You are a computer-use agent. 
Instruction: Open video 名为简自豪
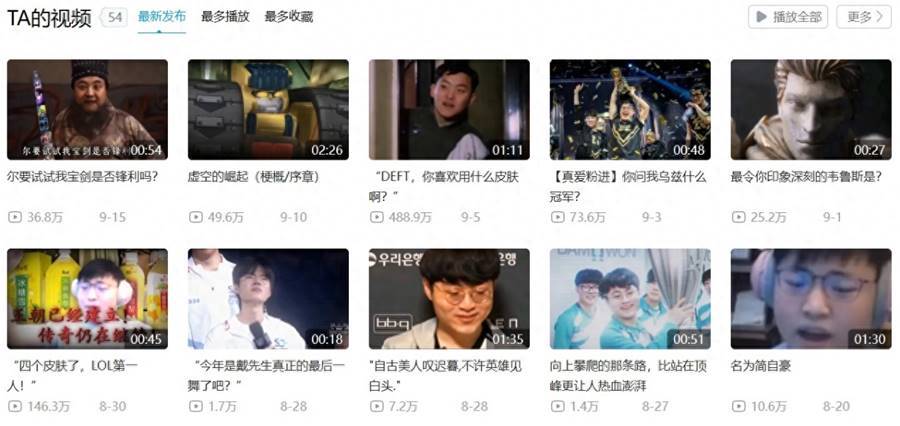tap(811, 298)
